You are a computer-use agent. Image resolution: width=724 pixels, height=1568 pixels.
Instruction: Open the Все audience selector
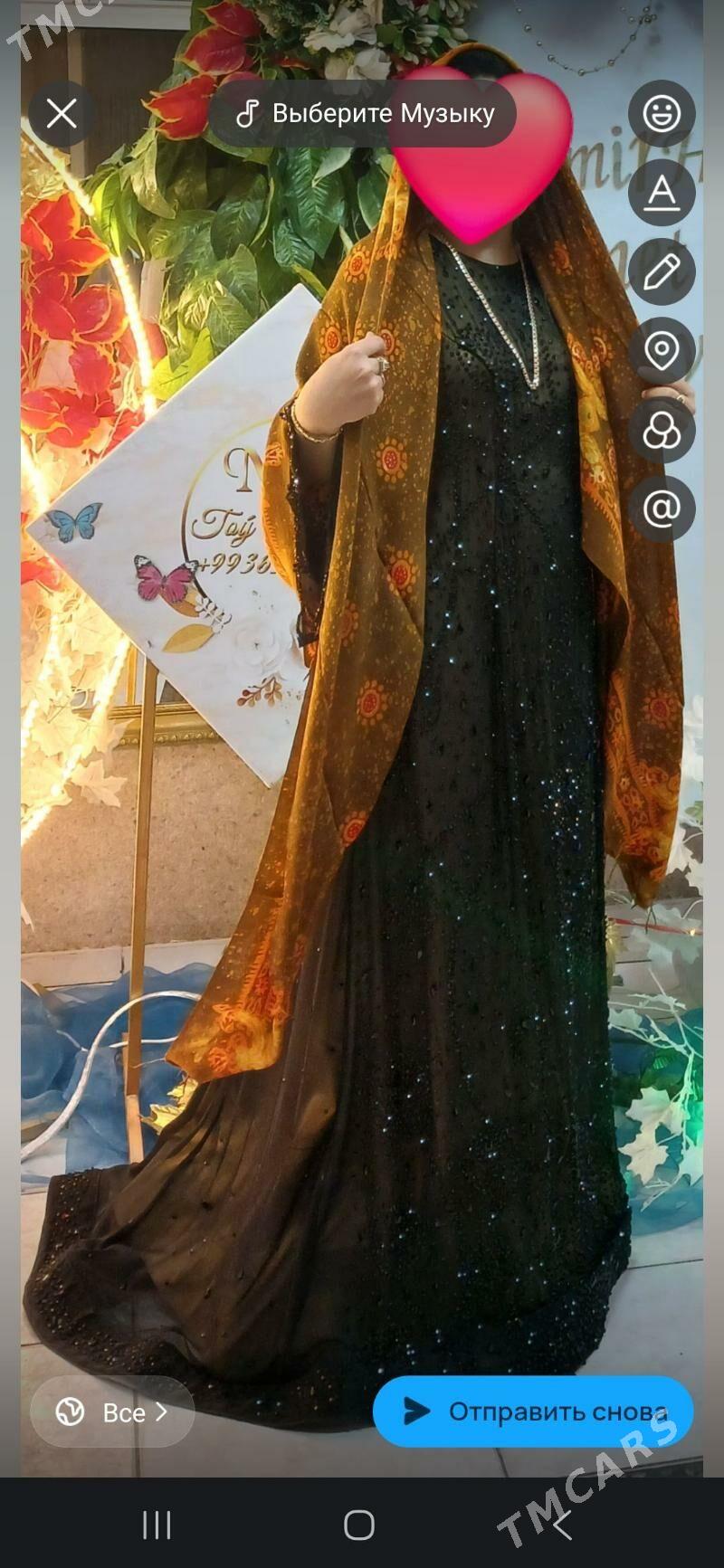tap(113, 1411)
